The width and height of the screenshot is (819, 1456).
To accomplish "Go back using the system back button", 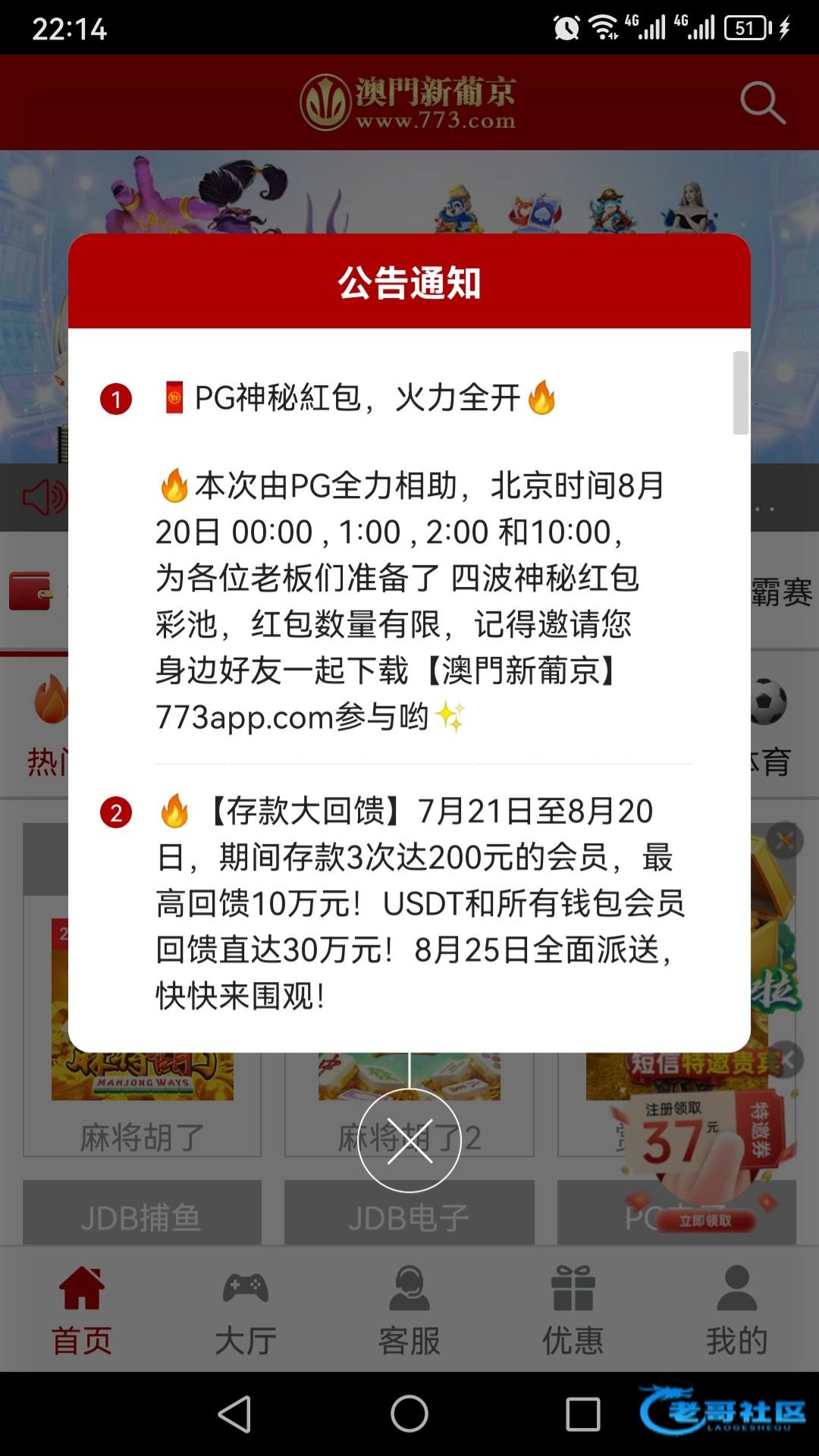I will point(235,1414).
